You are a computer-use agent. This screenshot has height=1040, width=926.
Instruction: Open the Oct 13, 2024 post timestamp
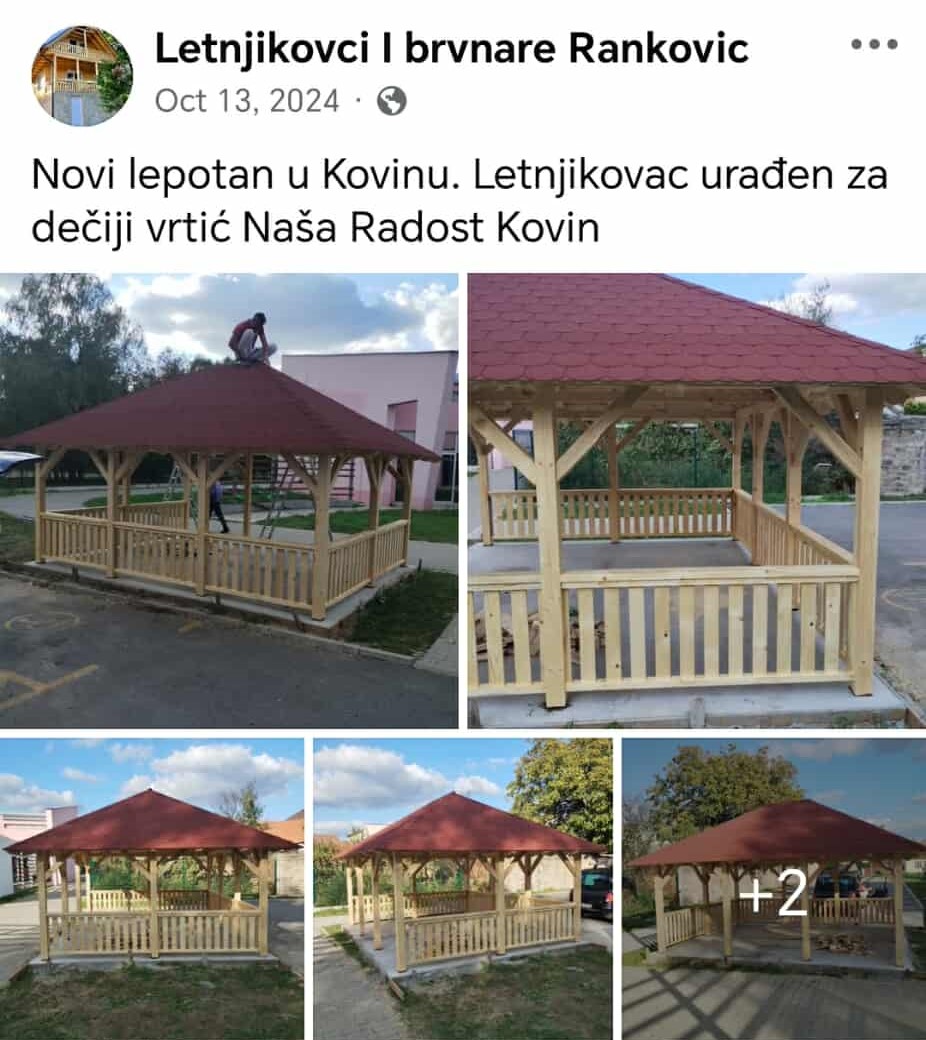point(247,101)
